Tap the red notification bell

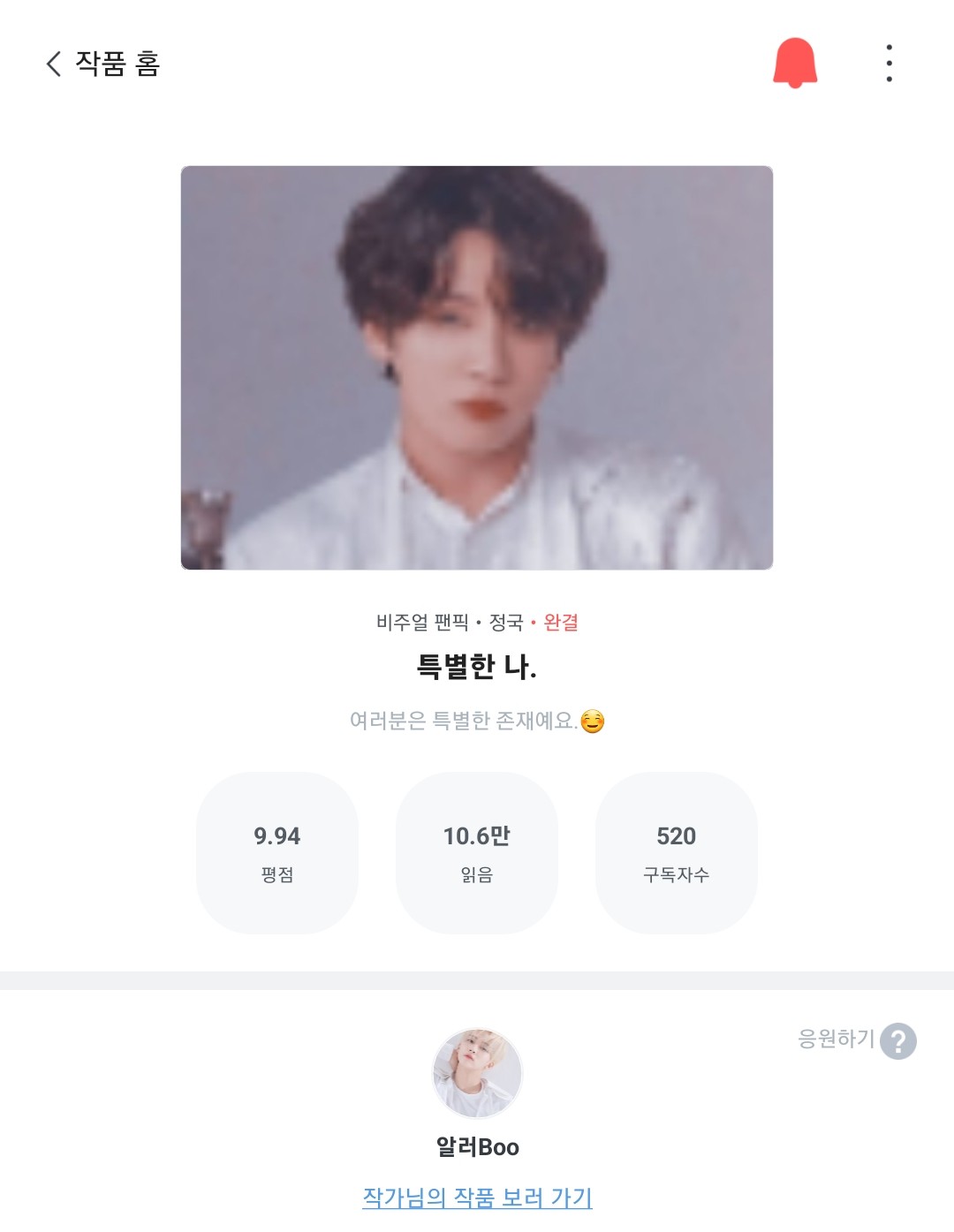[795, 63]
